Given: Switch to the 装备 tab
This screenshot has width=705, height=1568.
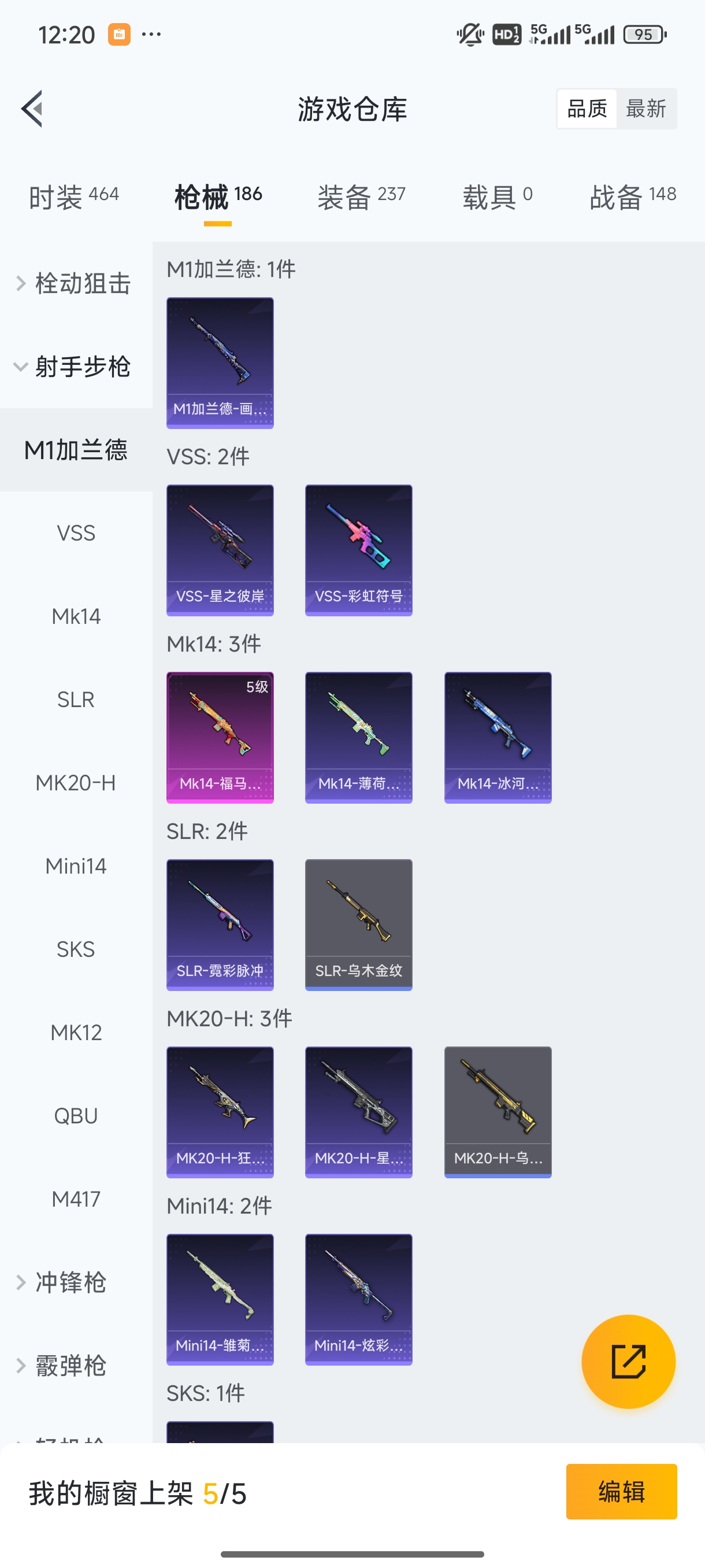Looking at the screenshot, I should 361,197.
